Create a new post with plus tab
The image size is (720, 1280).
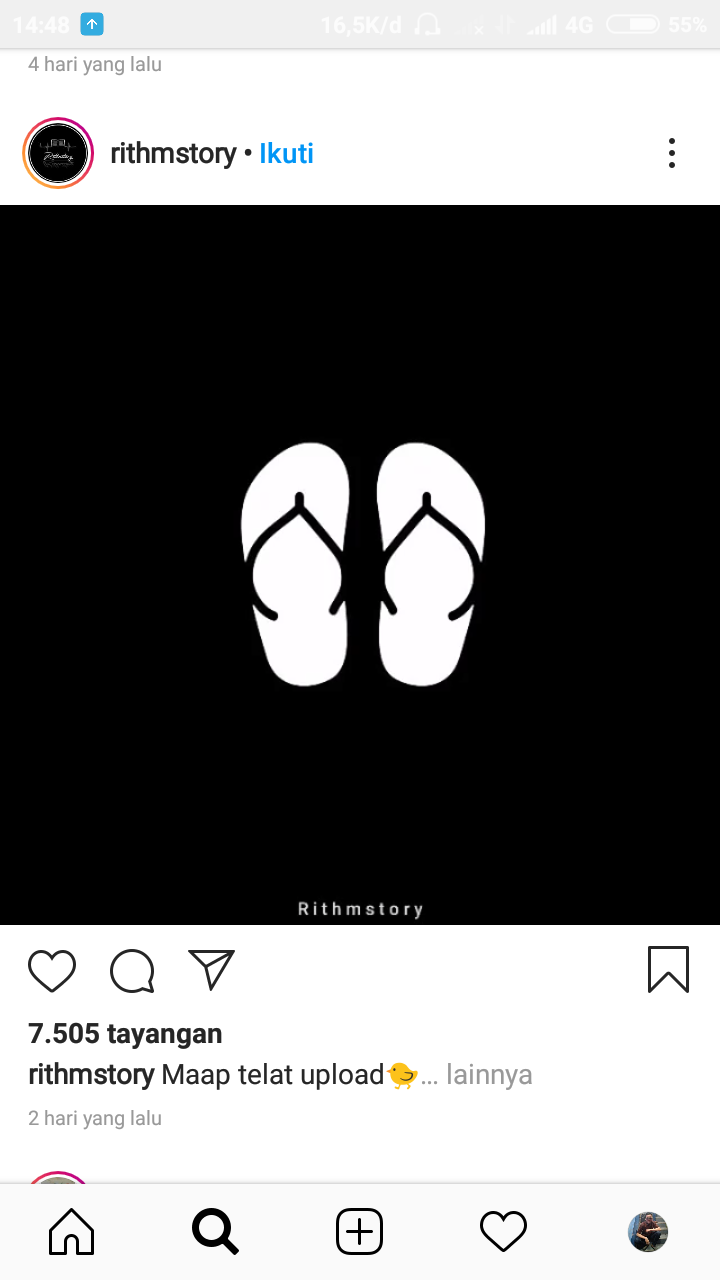(359, 1232)
